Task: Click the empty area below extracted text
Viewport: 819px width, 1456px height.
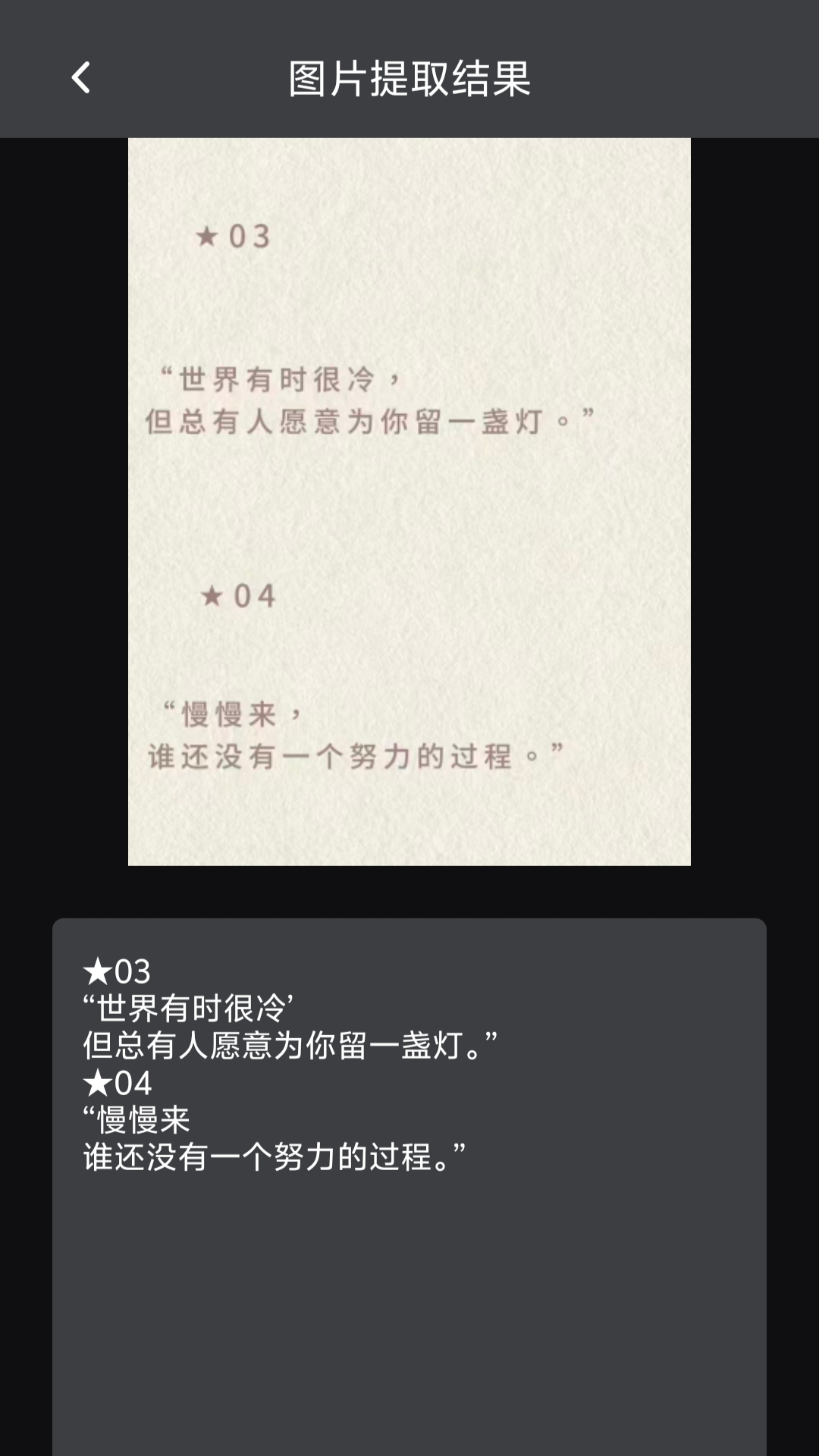Action: pos(409,1289)
